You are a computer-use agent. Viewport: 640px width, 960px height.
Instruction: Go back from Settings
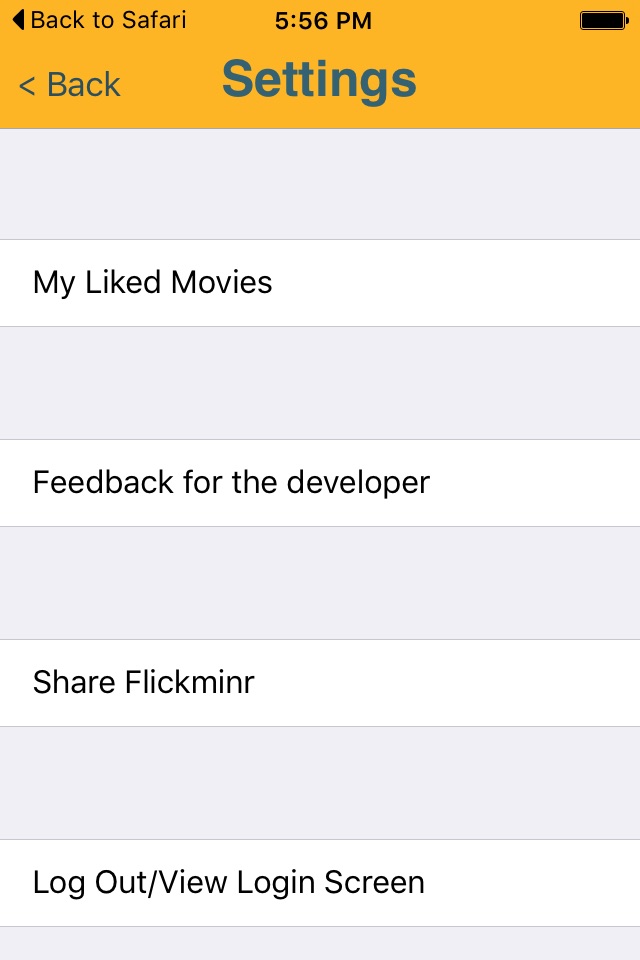click(x=70, y=84)
